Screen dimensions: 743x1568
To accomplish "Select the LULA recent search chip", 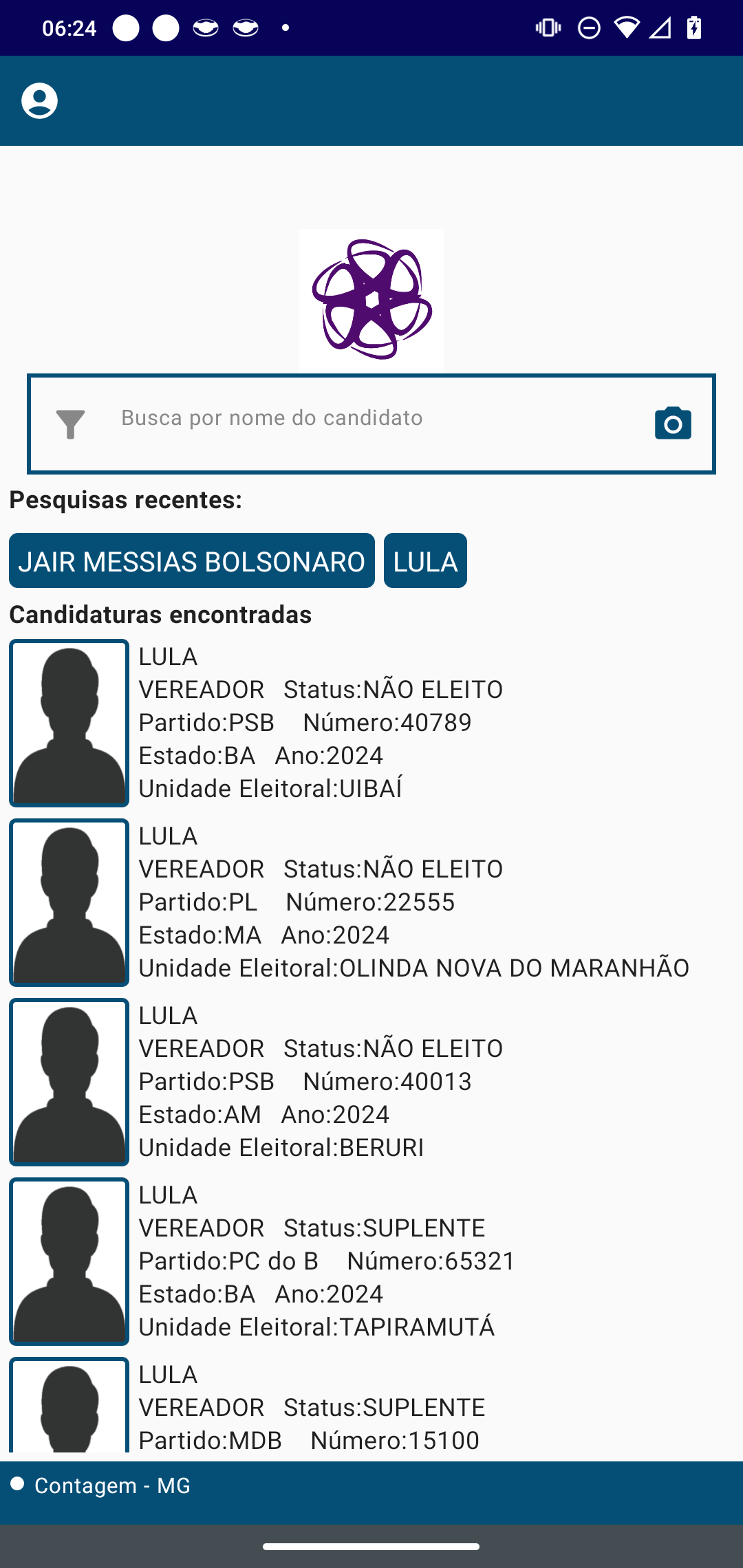I will coord(425,560).
